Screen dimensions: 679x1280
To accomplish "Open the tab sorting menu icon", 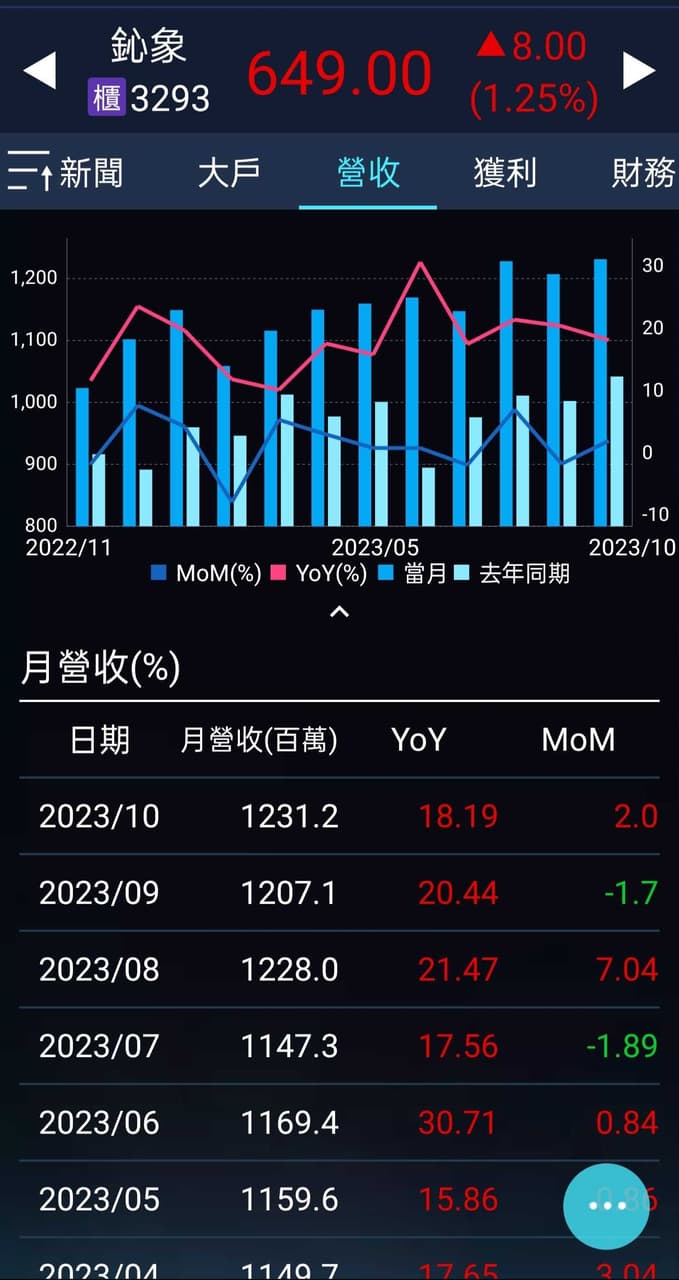I will (29, 172).
